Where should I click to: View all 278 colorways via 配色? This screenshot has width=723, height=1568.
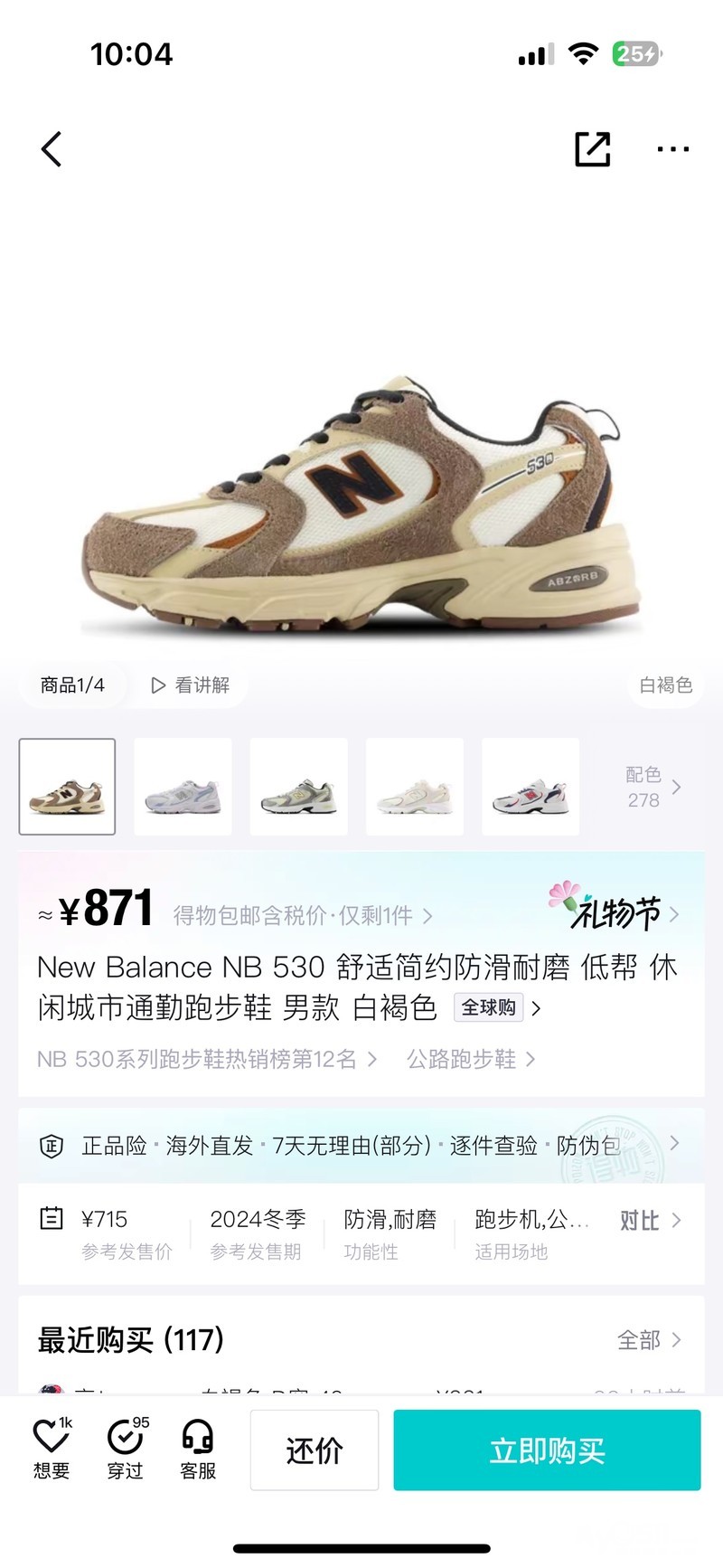653,787
